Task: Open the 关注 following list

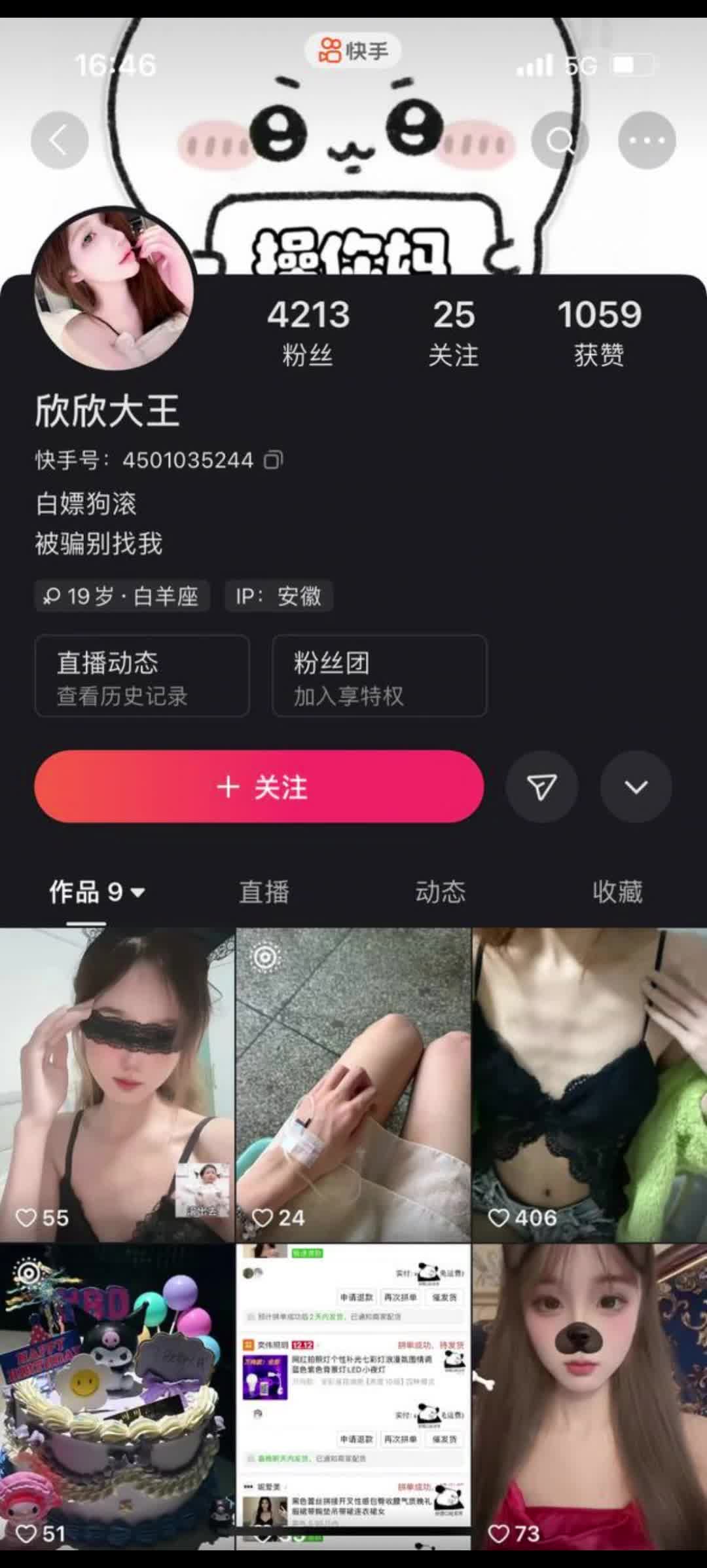Action: [454, 332]
